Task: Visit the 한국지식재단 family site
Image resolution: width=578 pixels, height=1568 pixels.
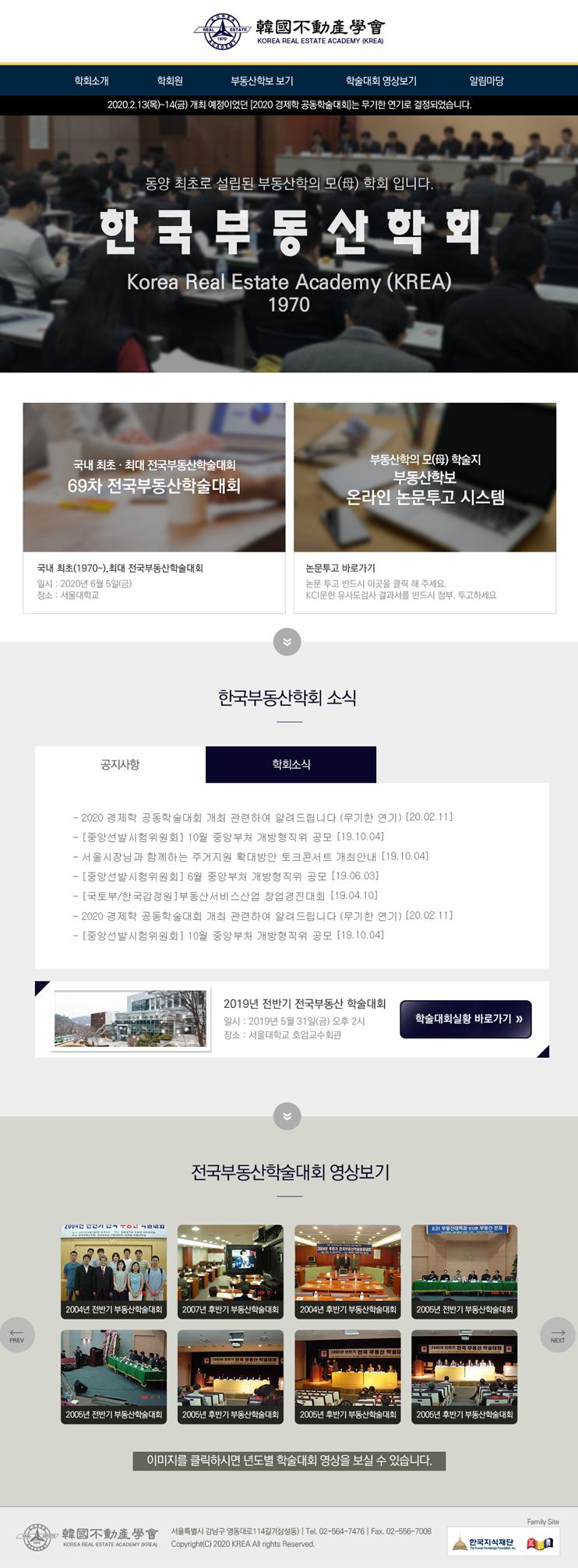Action: 483,1543
